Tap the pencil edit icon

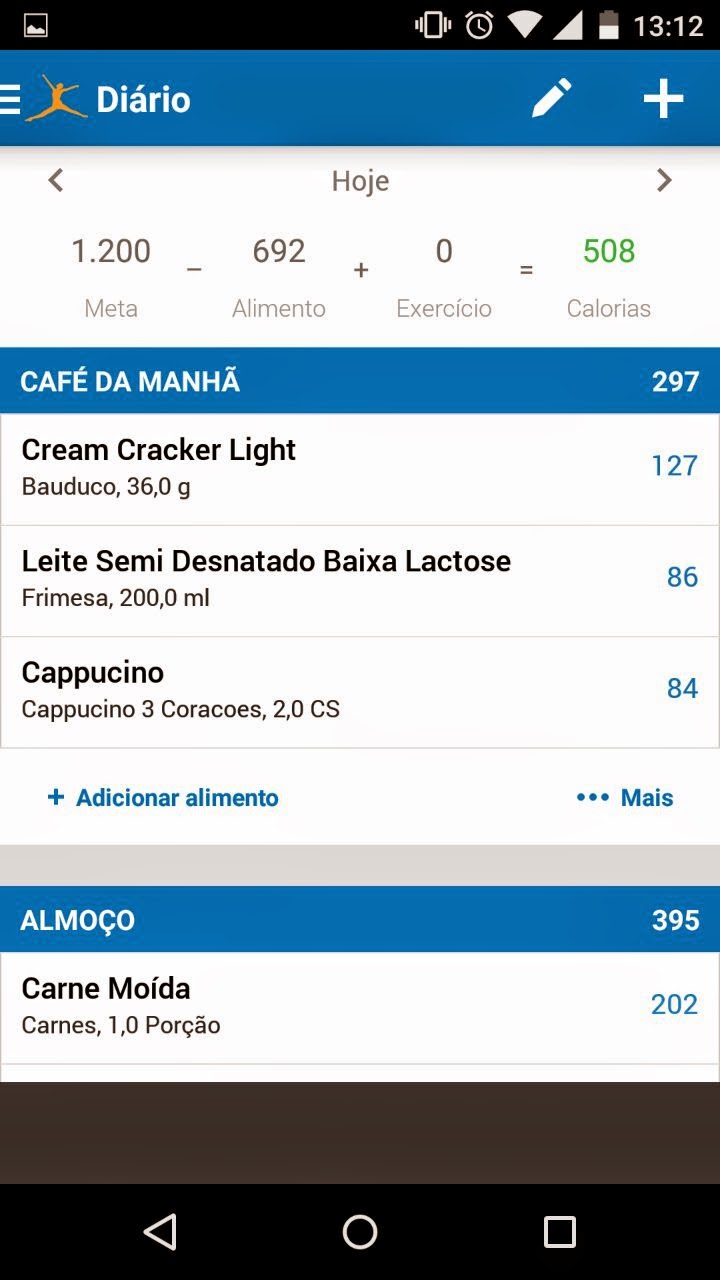[551, 99]
